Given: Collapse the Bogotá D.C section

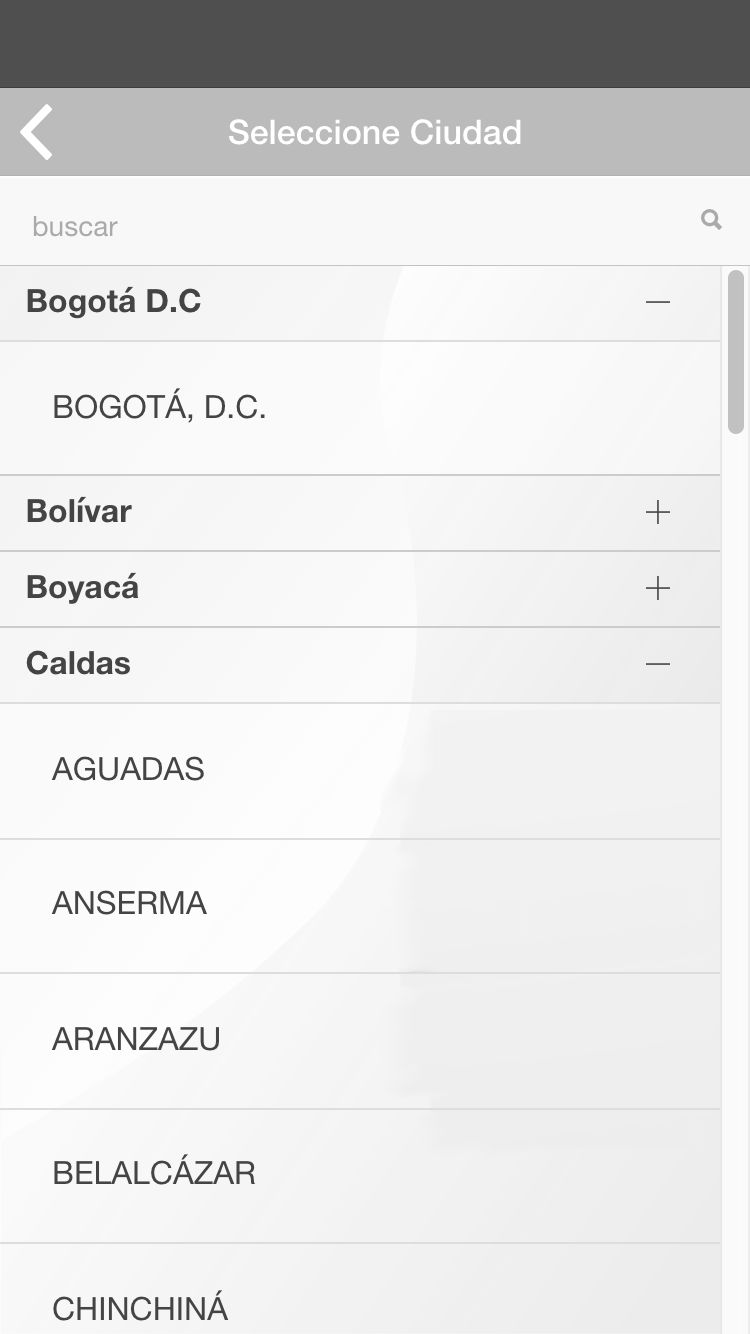Looking at the screenshot, I should [x=657, y=302].
